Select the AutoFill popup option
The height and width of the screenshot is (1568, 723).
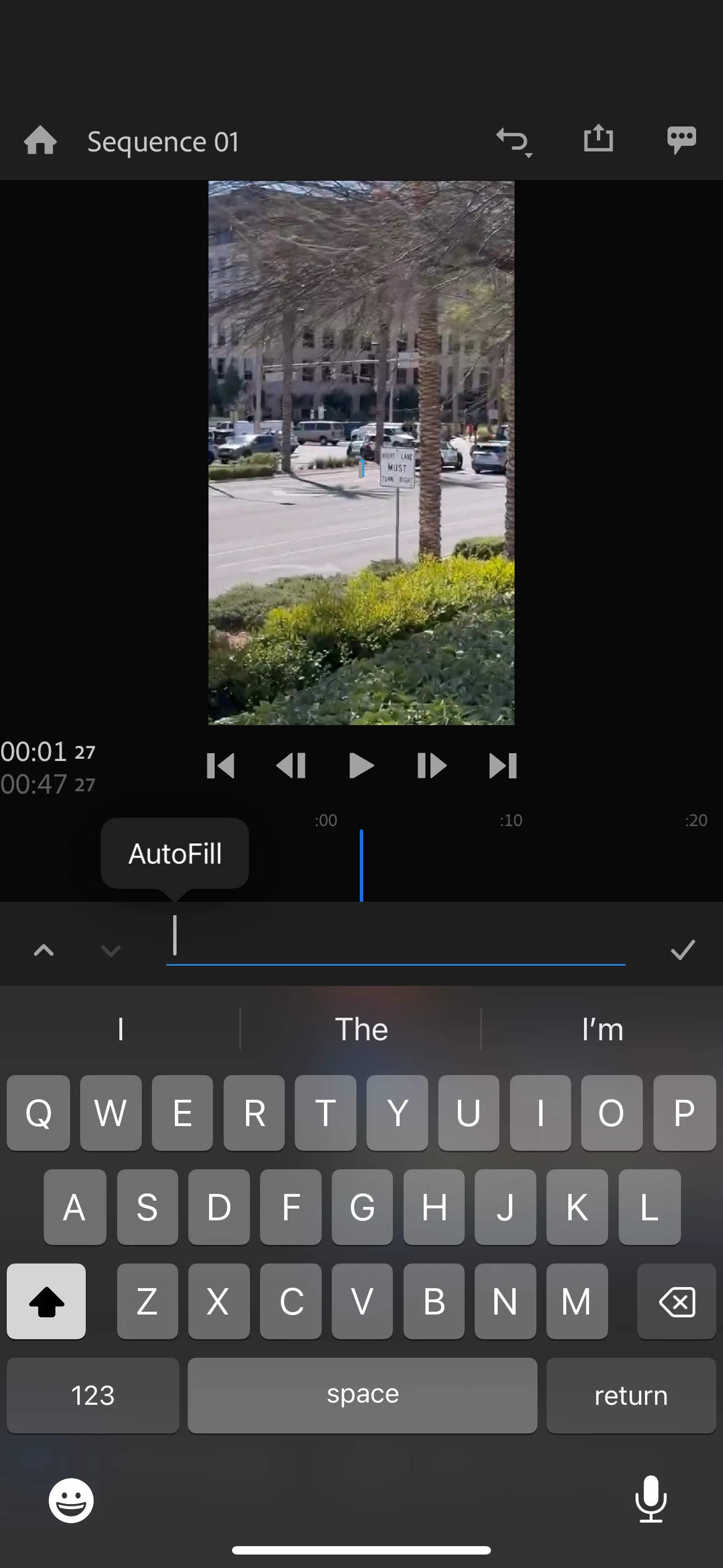tap(175, 854)
